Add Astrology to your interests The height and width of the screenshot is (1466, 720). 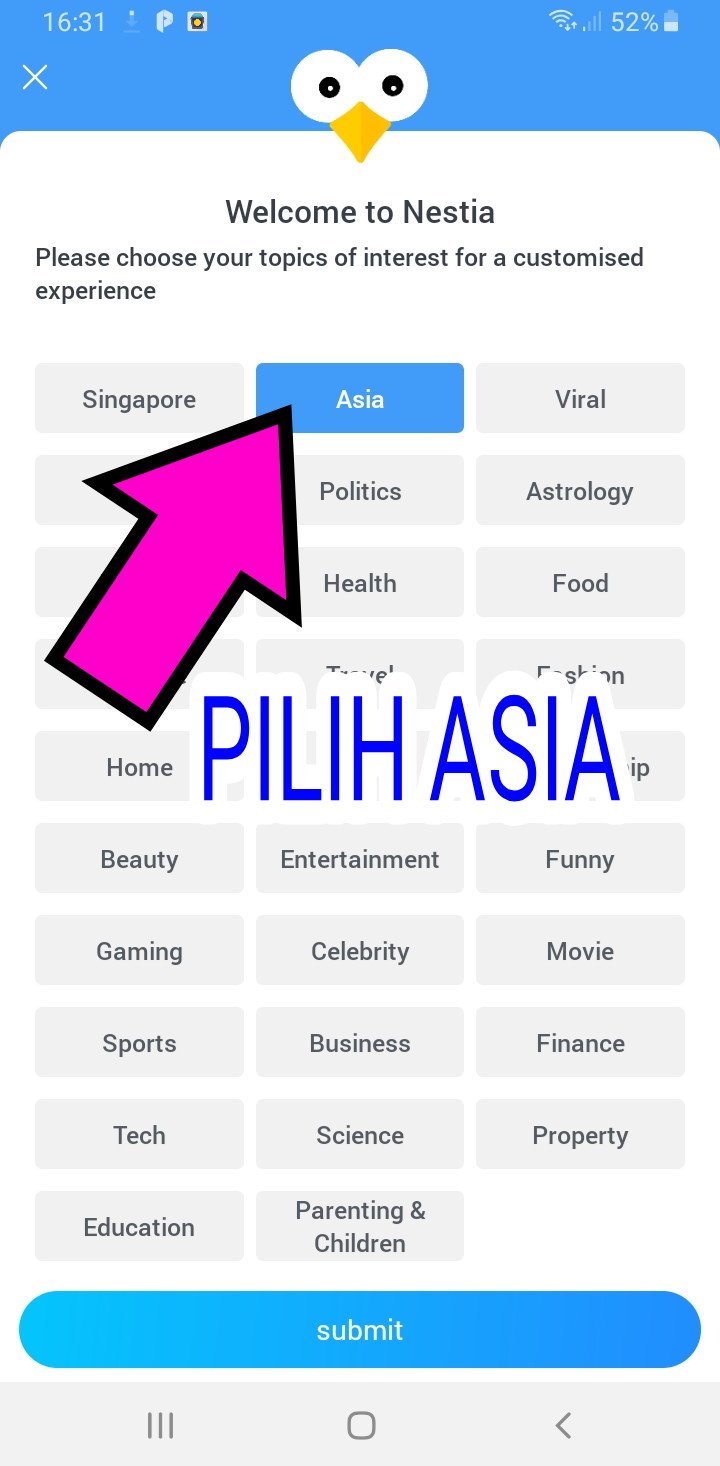580,491
